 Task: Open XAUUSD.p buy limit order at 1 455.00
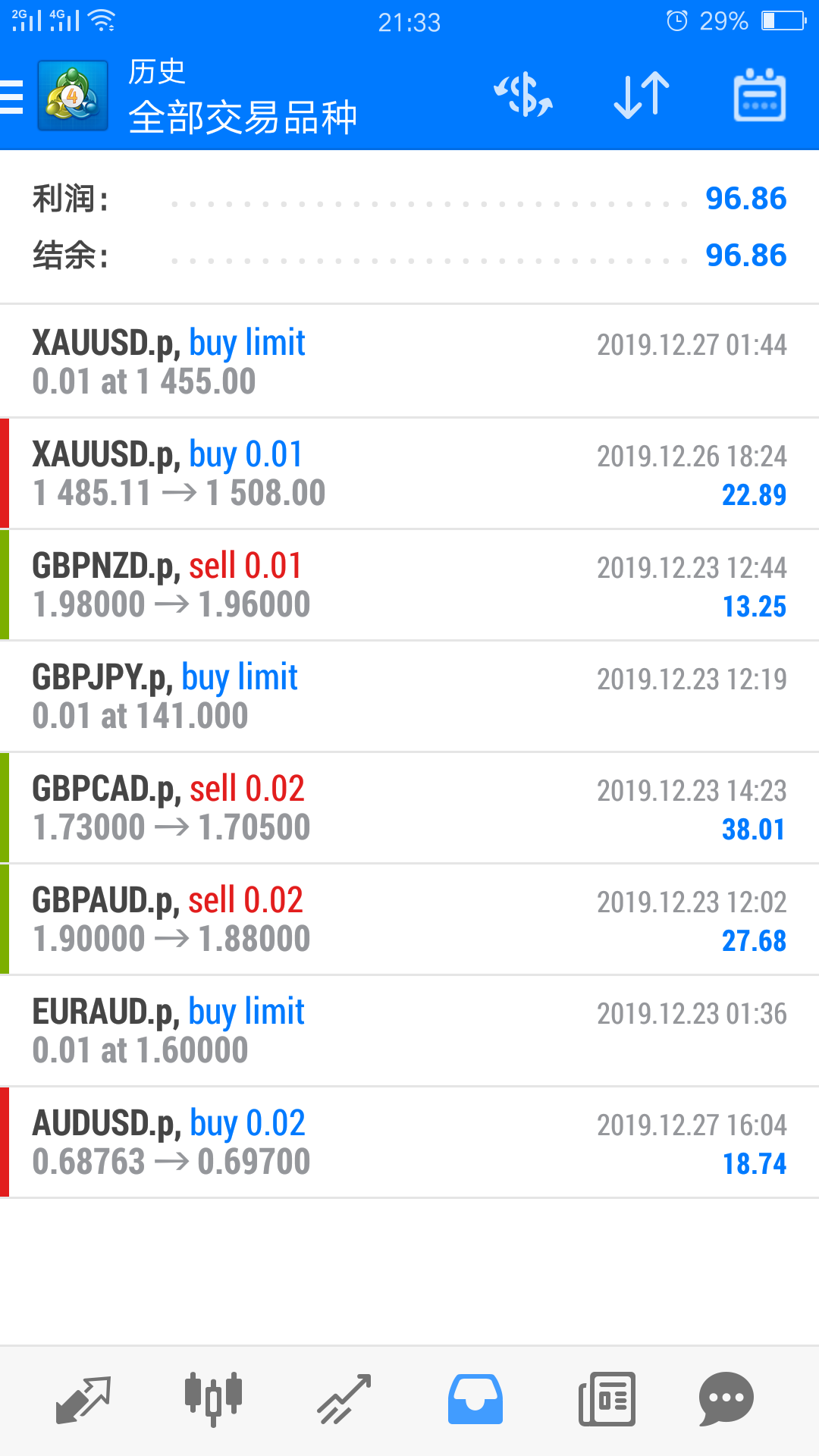click(x=409, y=362)
